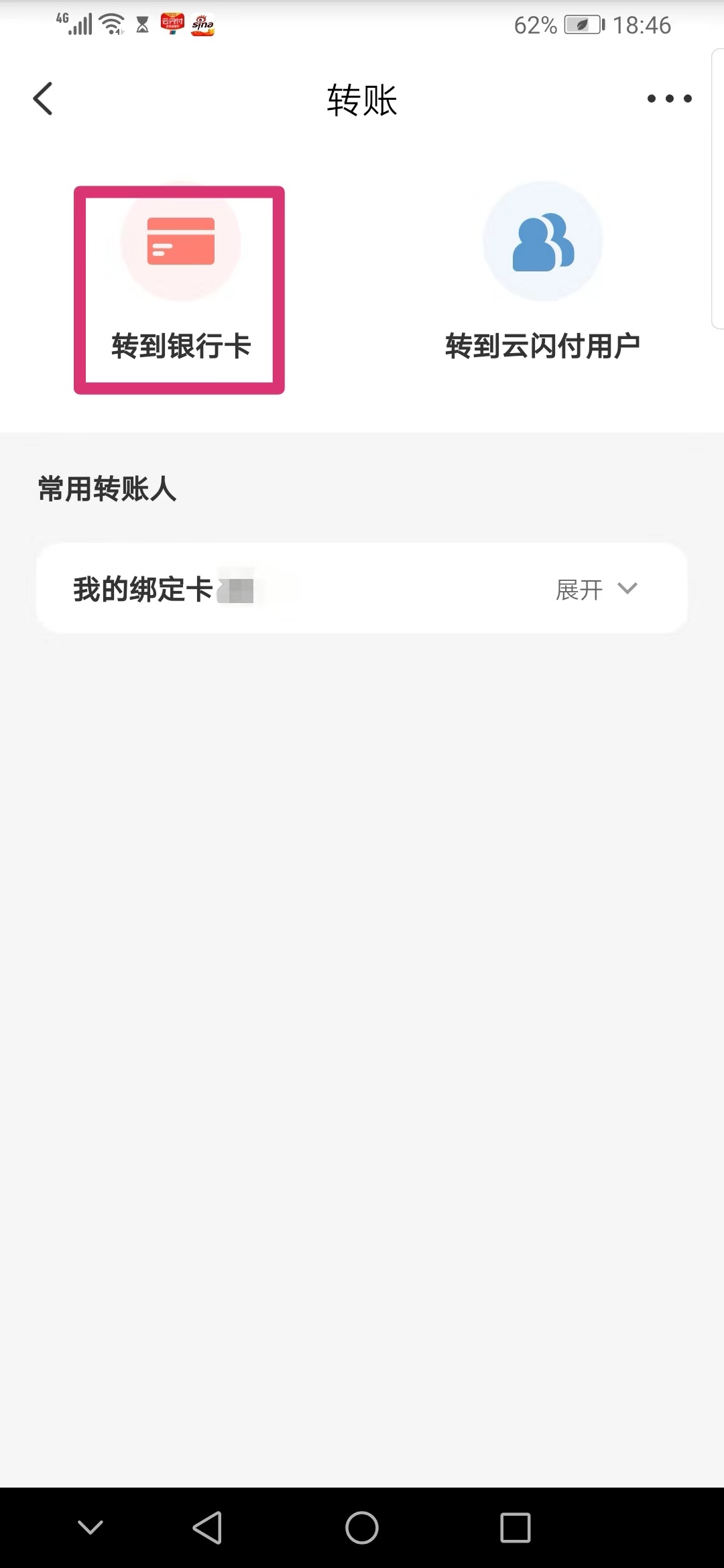Open the three-dot overflow menu
The height and width of the screenshot is (1568, 724).
[x=668, y=99]
